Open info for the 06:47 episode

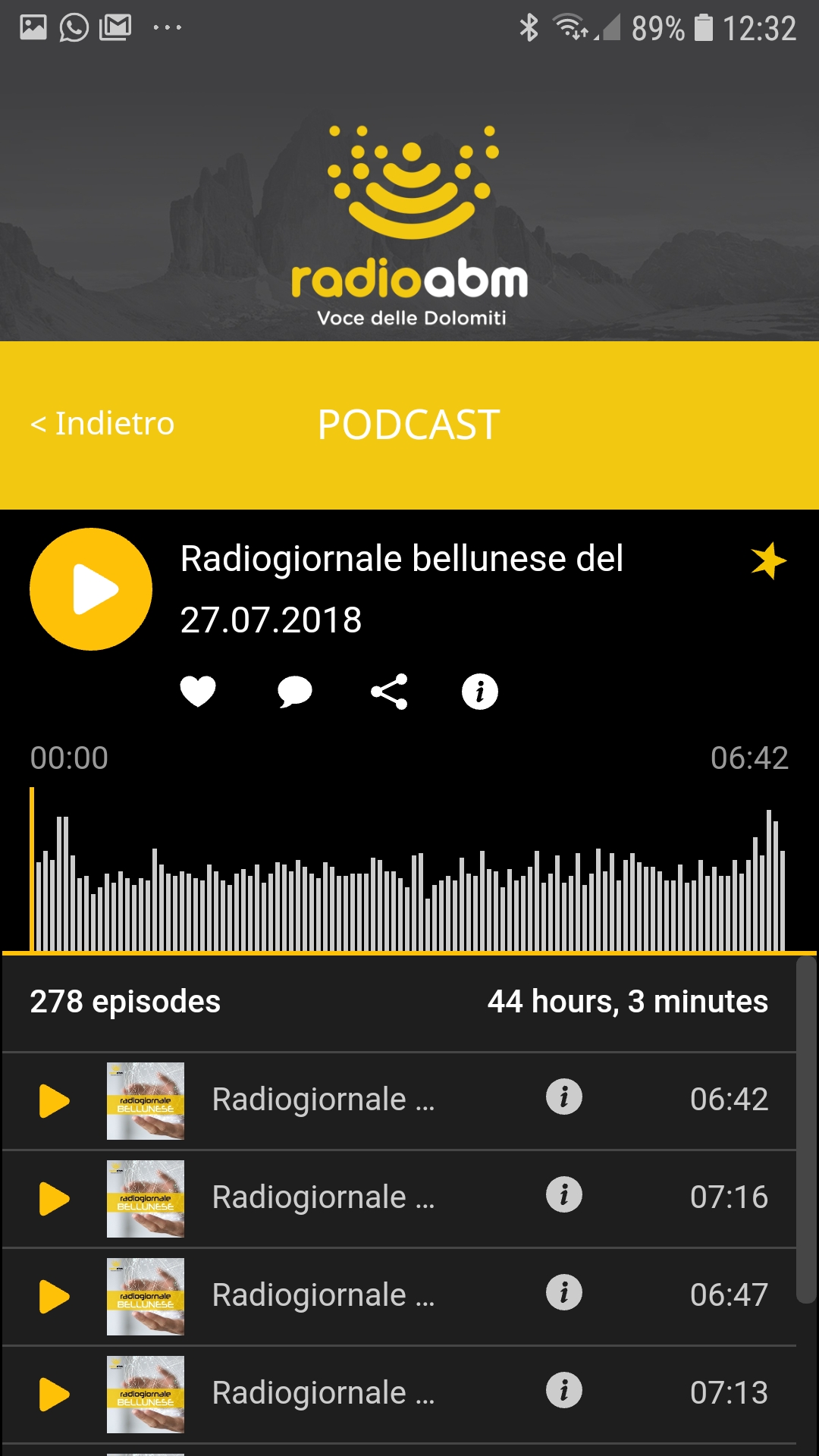563,1294
